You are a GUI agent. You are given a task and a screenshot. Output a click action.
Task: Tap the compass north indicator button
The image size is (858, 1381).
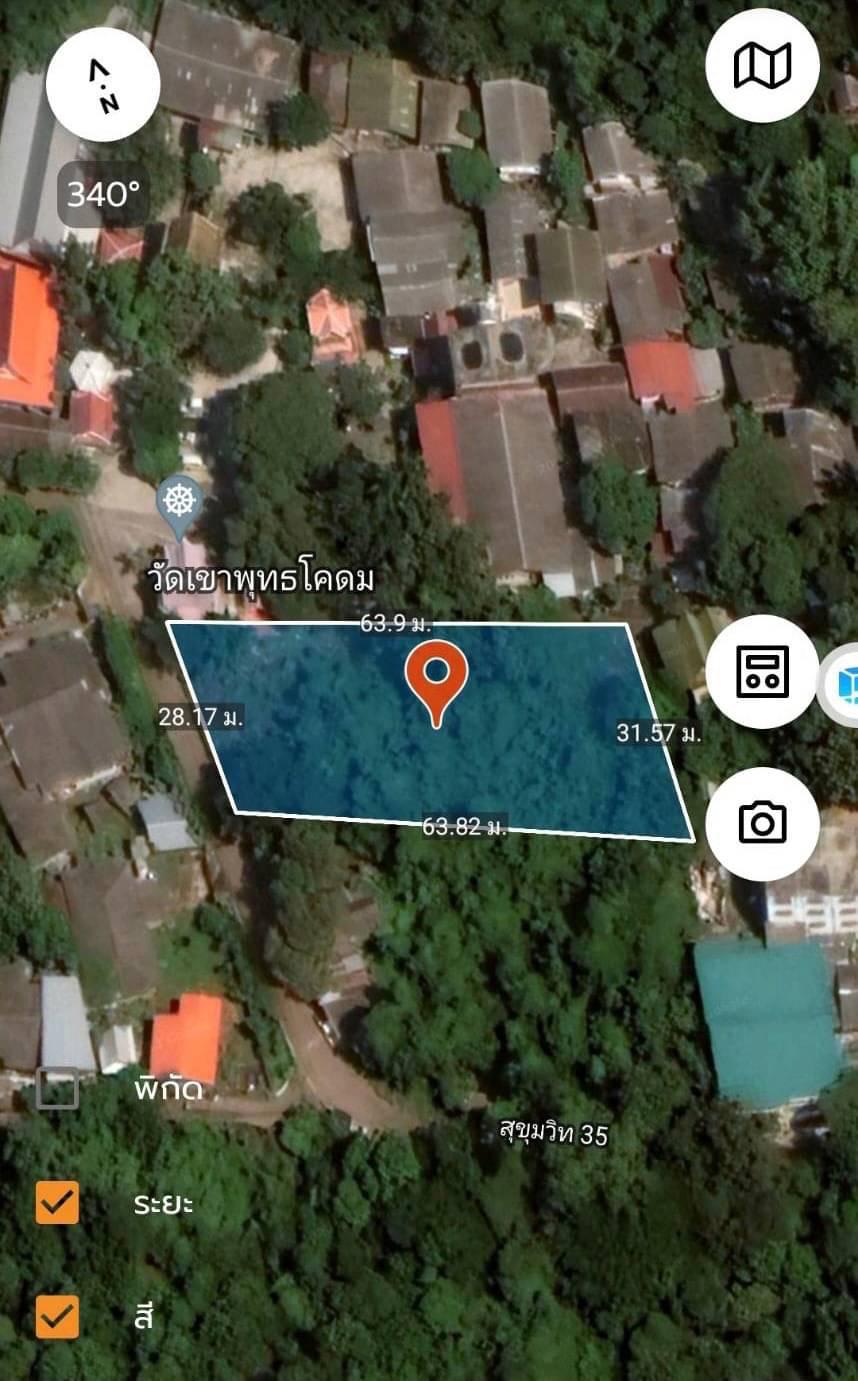[x=103, y=84]
